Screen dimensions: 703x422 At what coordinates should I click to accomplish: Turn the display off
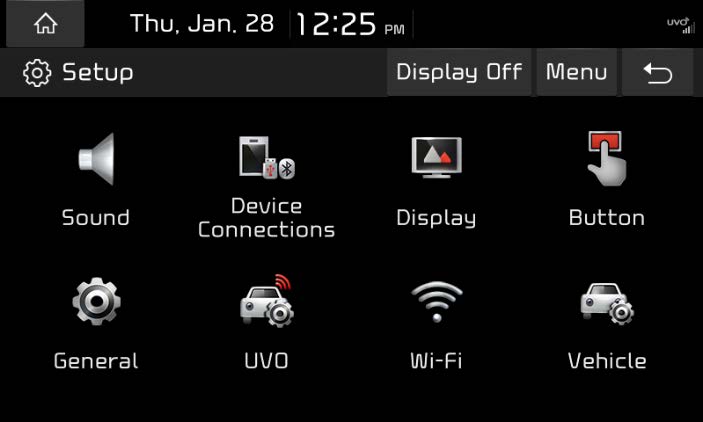coord(459,73)
